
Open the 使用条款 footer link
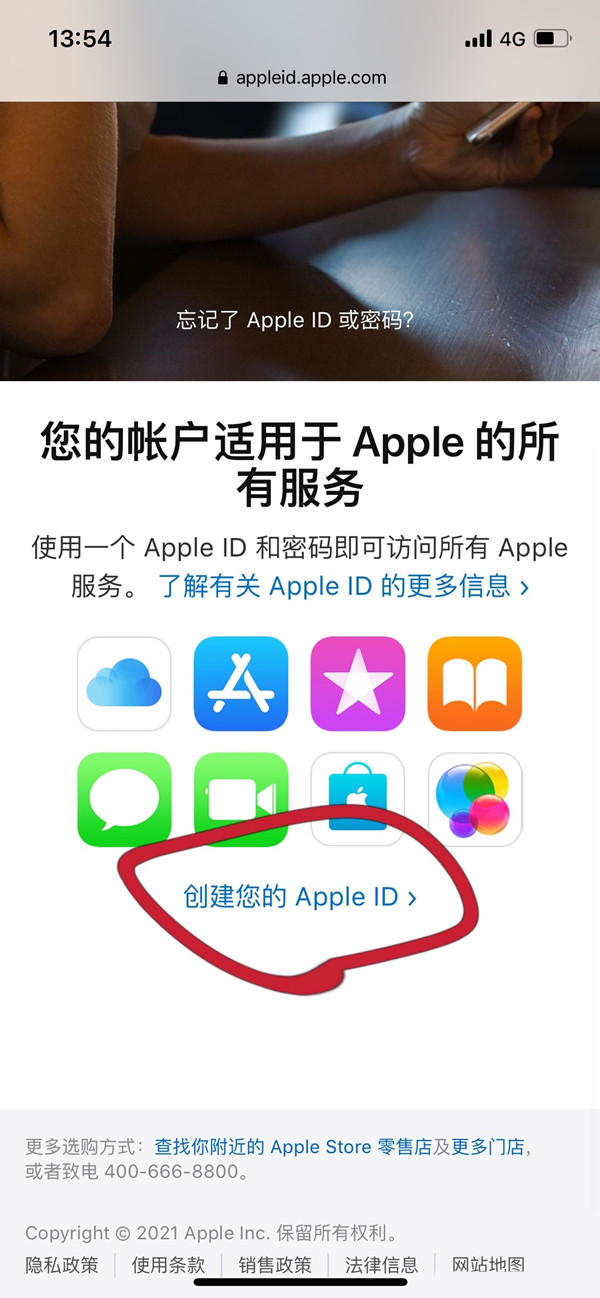(168, 1265)
